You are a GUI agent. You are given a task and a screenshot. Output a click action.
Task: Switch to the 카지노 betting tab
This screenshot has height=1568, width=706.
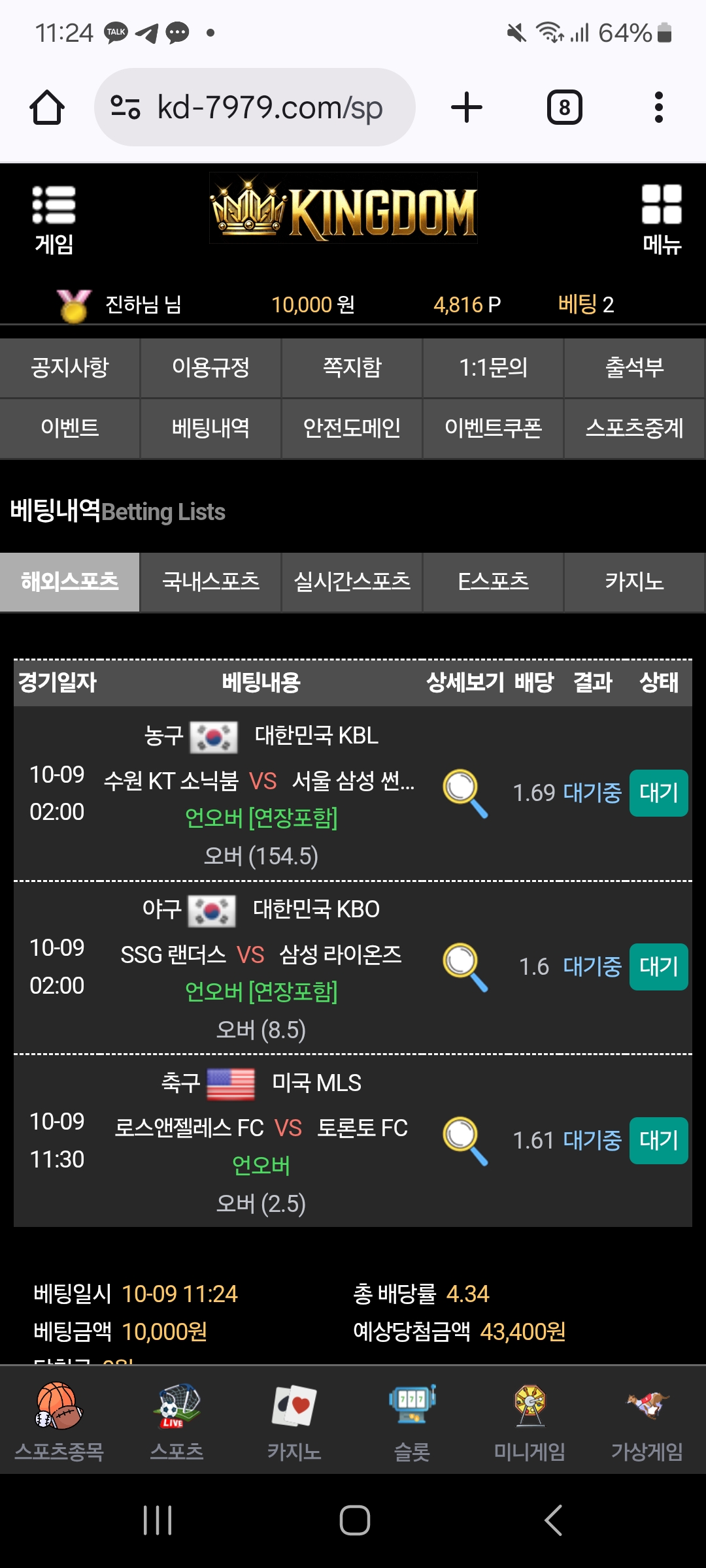[x=634, y=582]
